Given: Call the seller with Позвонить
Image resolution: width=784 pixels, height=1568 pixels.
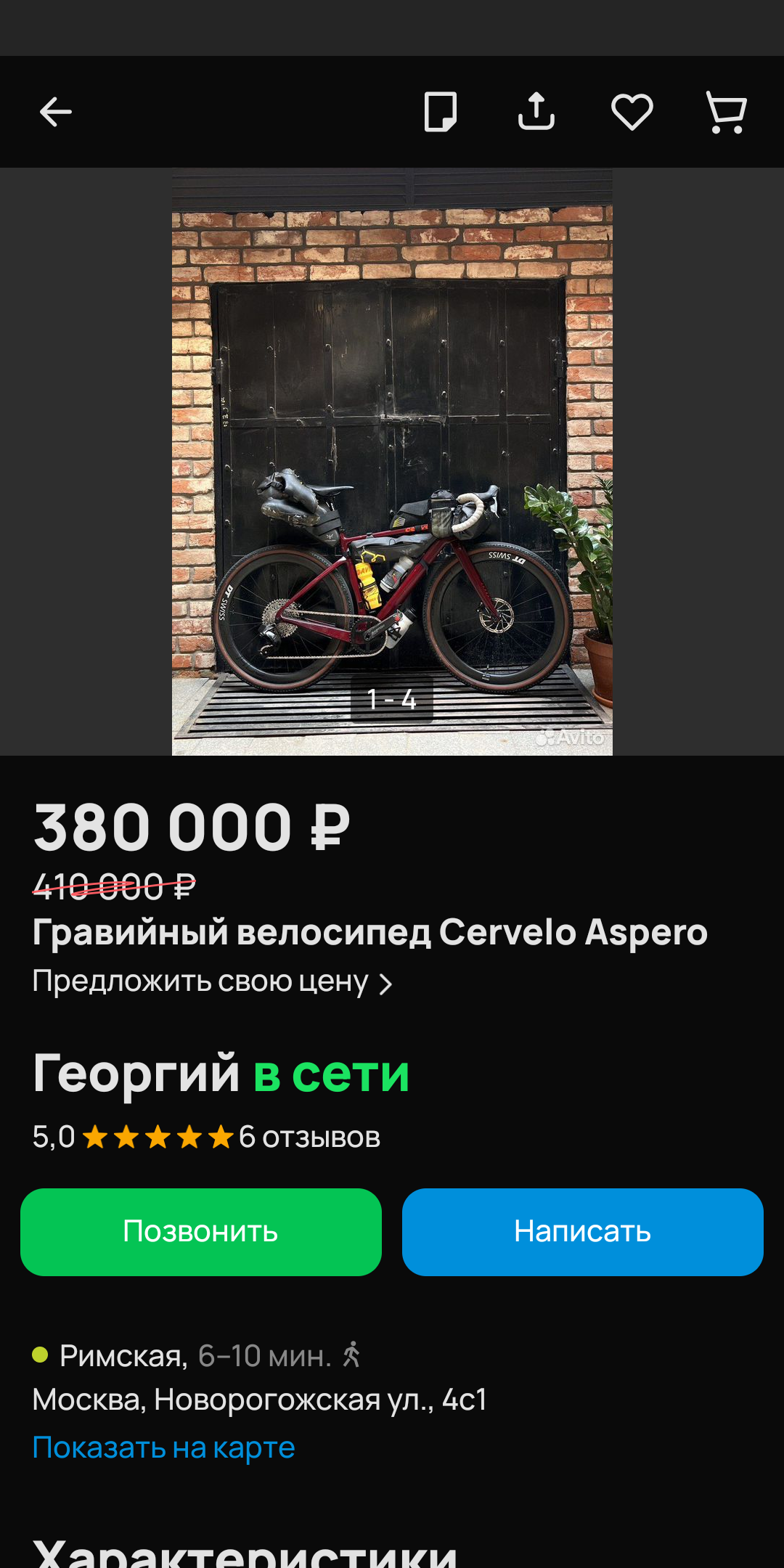Looking at the screenshot, I should click(201, 1232).
